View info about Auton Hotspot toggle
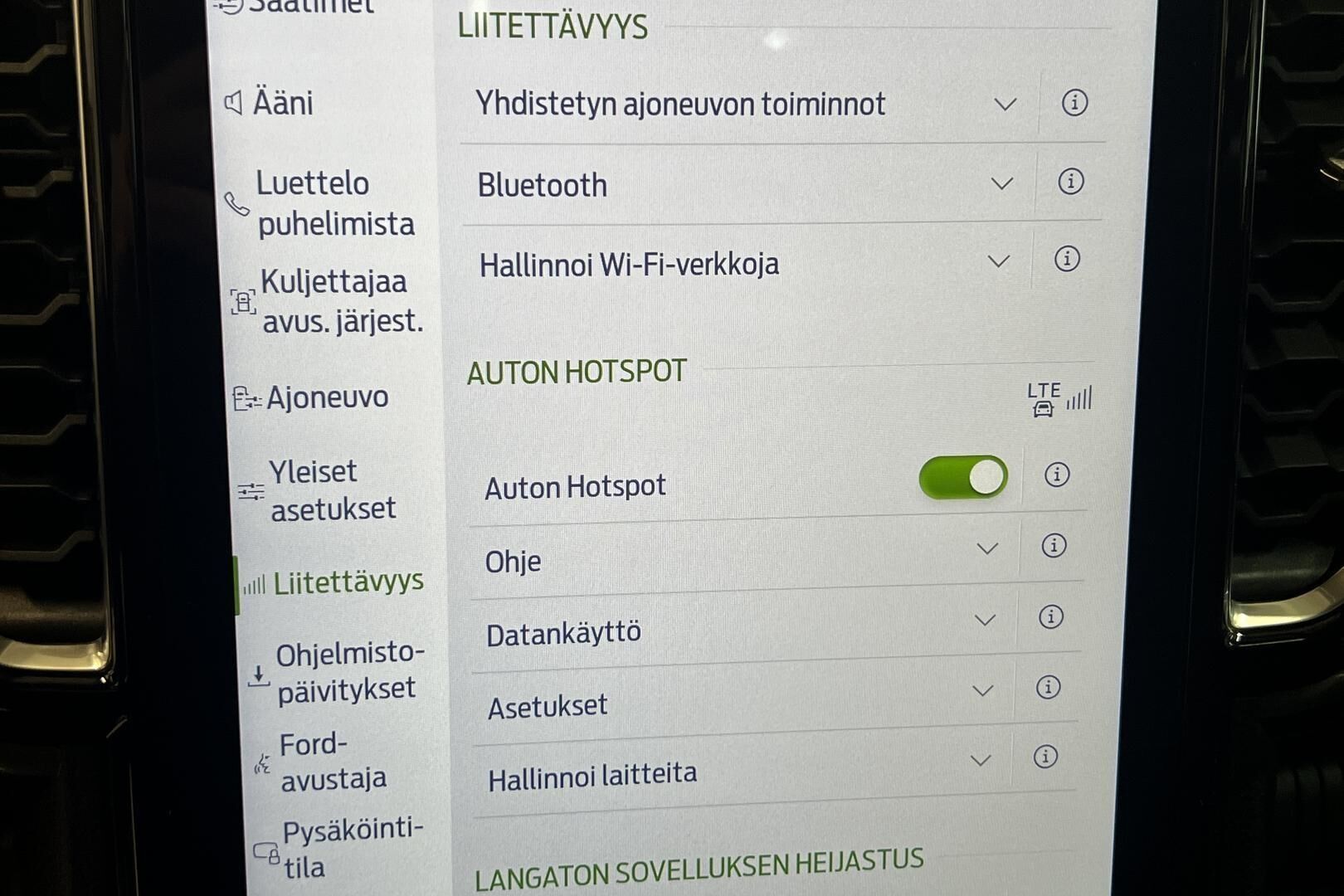This screenshot has width=1344, height=896. [1056, 475]
